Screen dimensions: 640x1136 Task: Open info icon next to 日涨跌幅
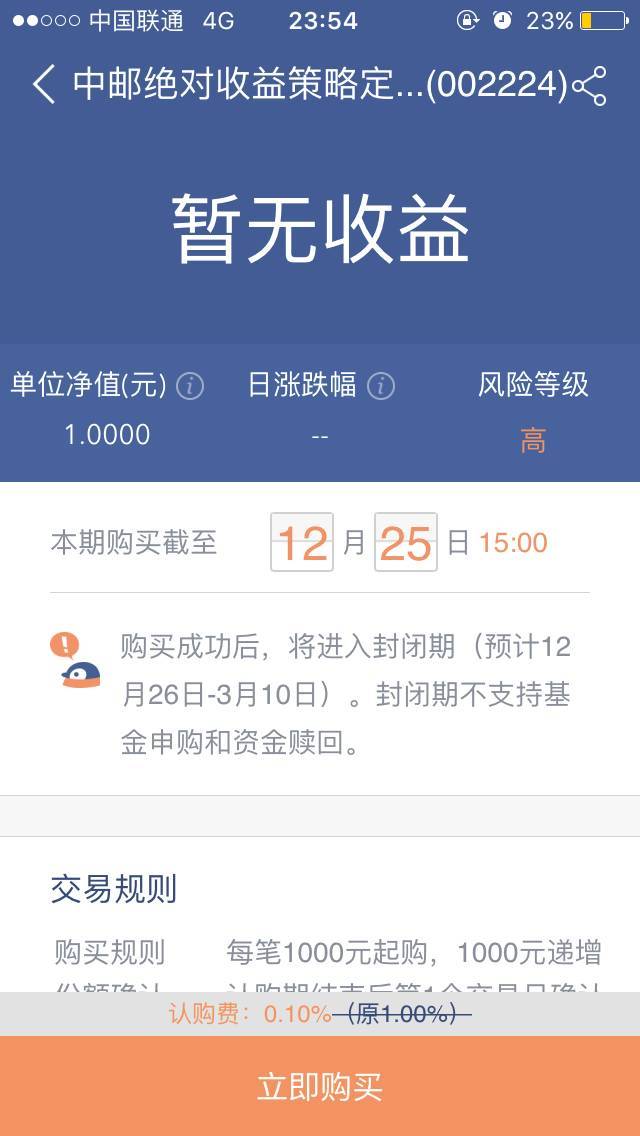(380, 386)
